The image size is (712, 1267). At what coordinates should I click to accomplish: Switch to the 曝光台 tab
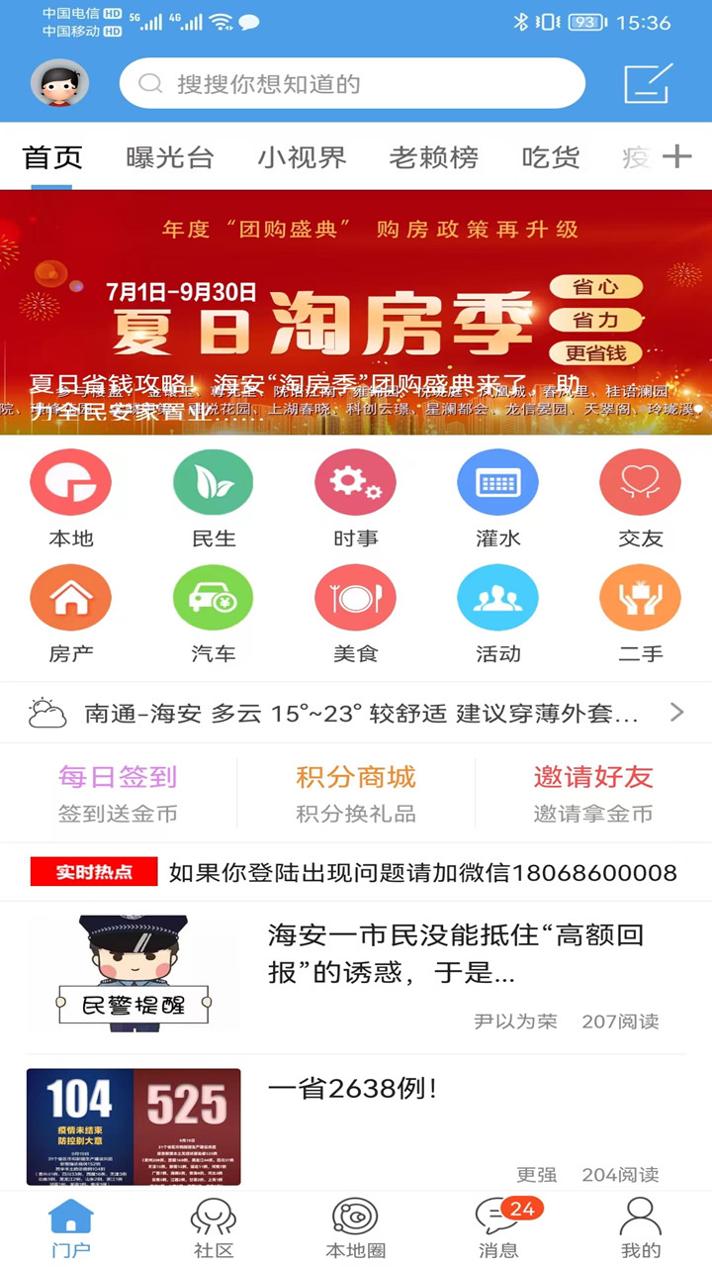pyautogui.click(x=170, y=157)
